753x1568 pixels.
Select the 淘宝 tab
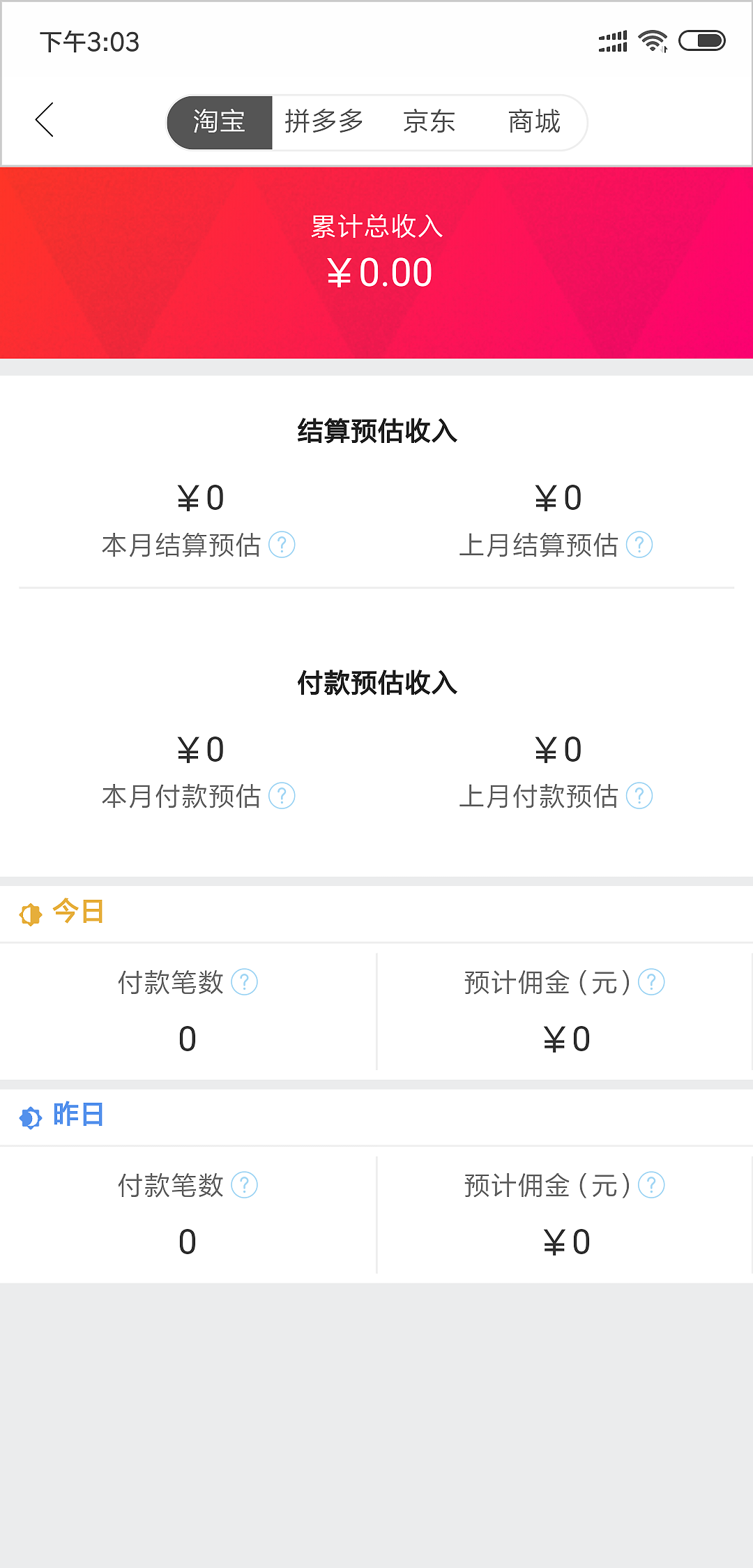219,121
